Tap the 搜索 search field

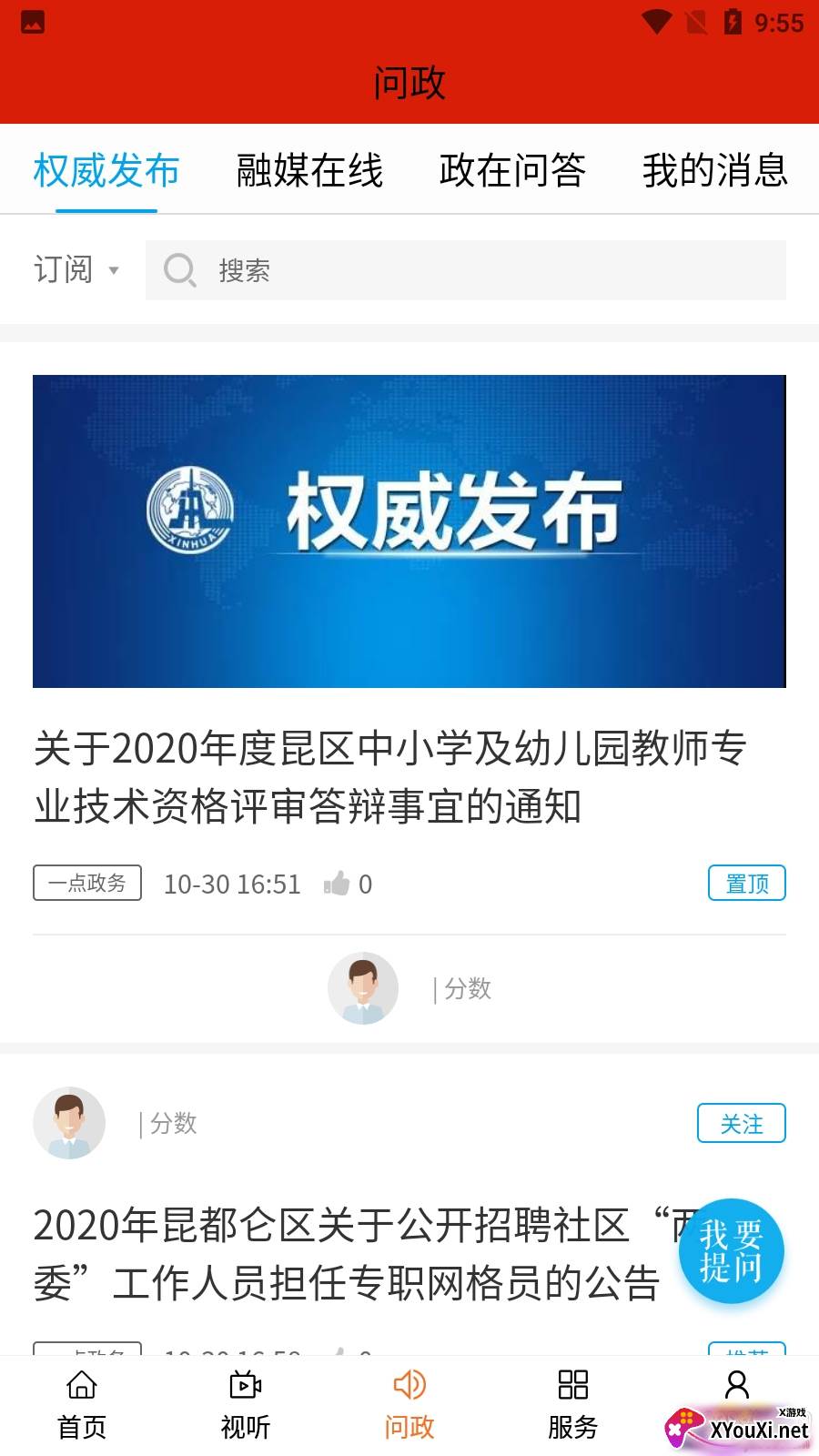(466, 270)
